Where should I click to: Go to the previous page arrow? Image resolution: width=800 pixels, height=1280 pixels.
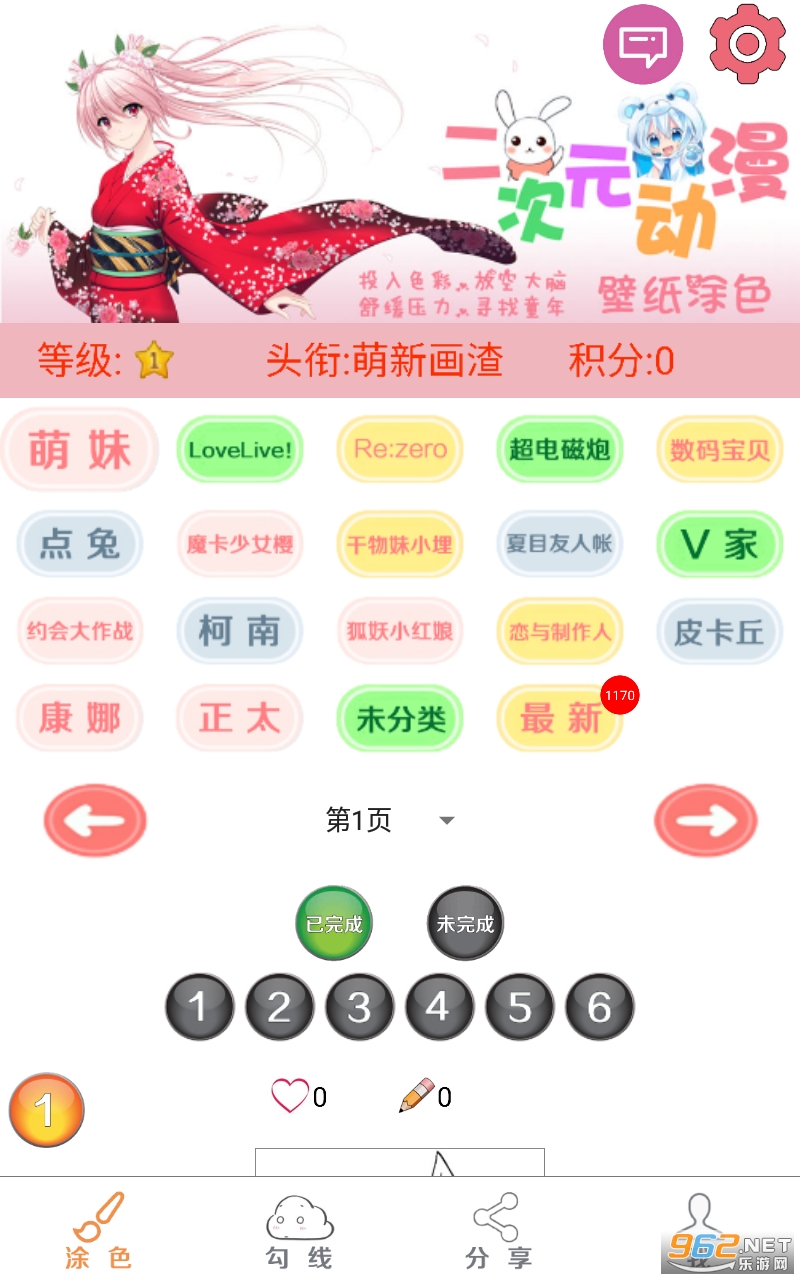coord(95,821)
